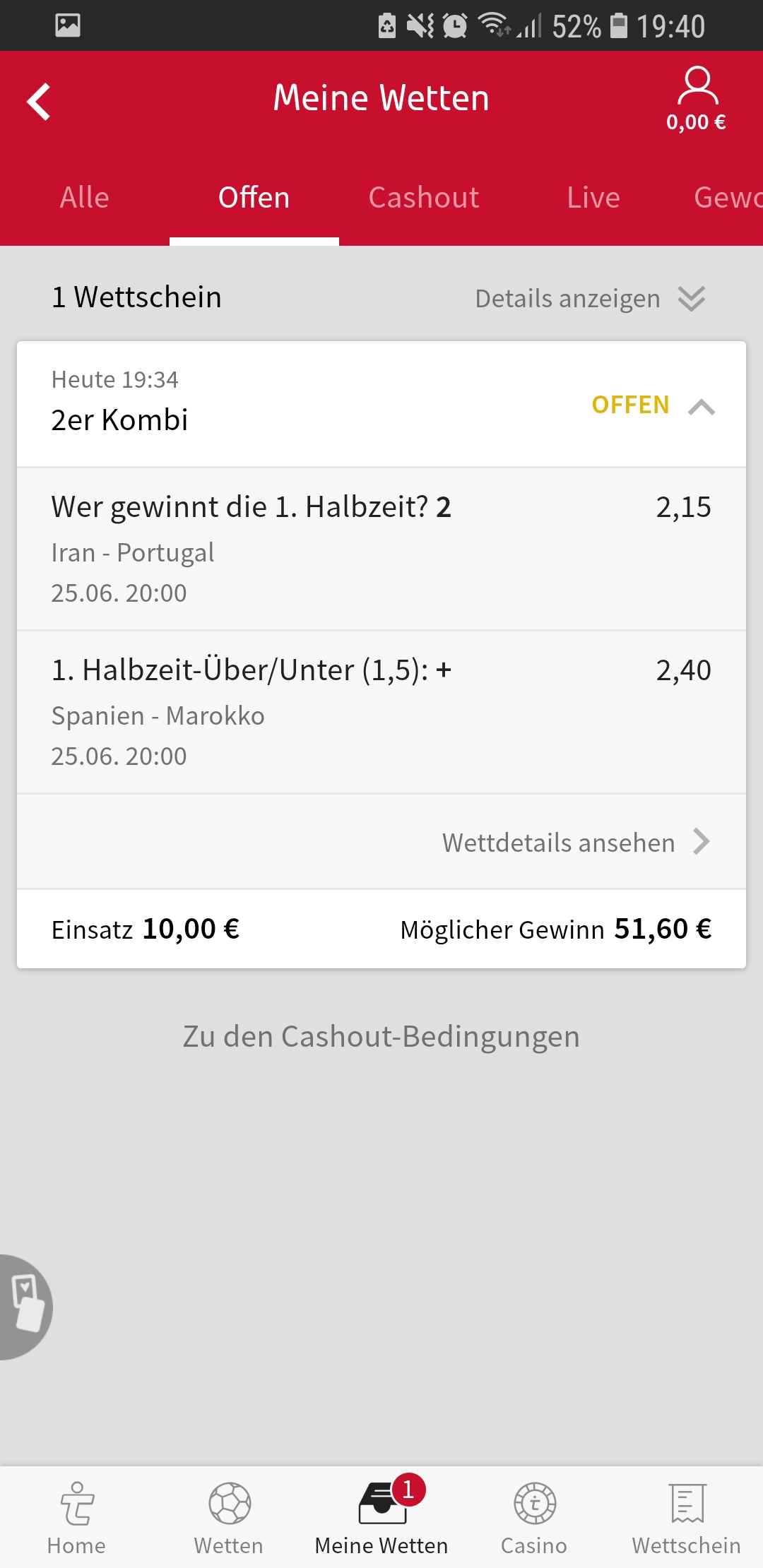
Task: Select Meine Wetten in bottom navigation
Action: 381,1517
